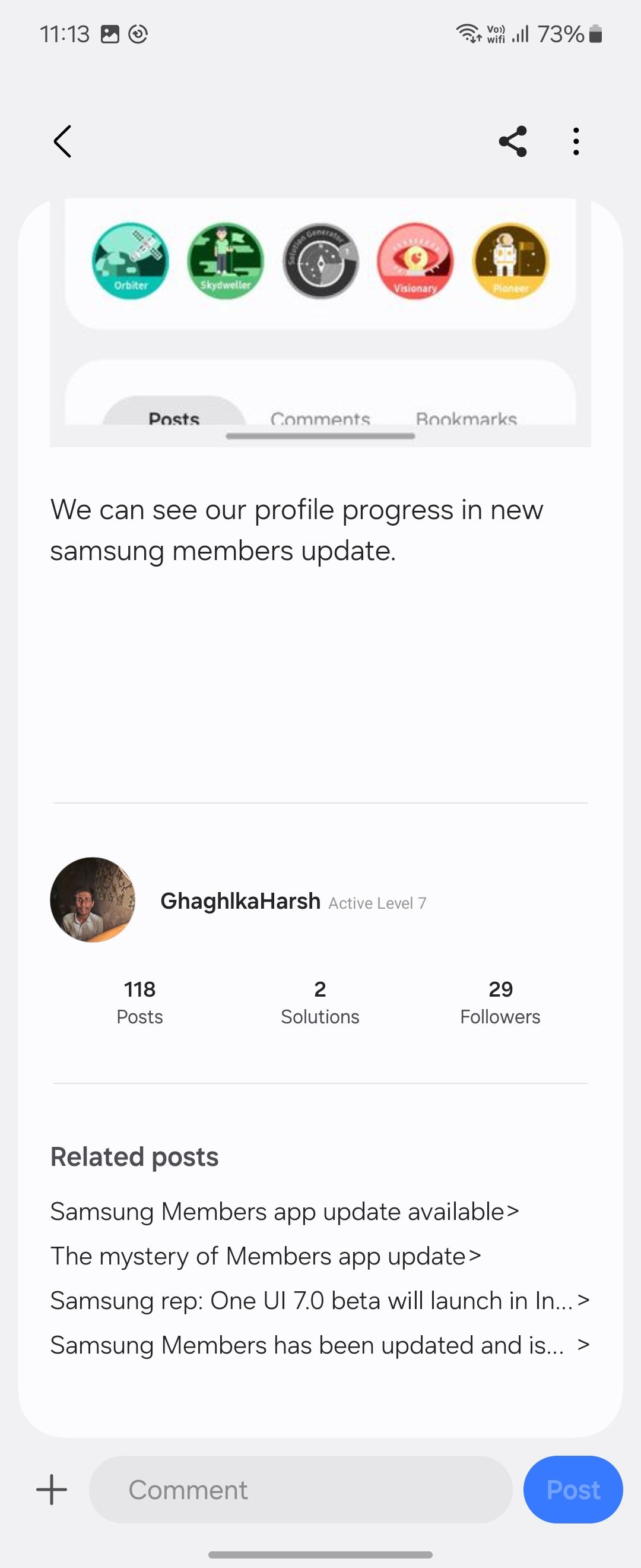
Task: Tap the Skydweller badge icon
Action: point(224,261)
